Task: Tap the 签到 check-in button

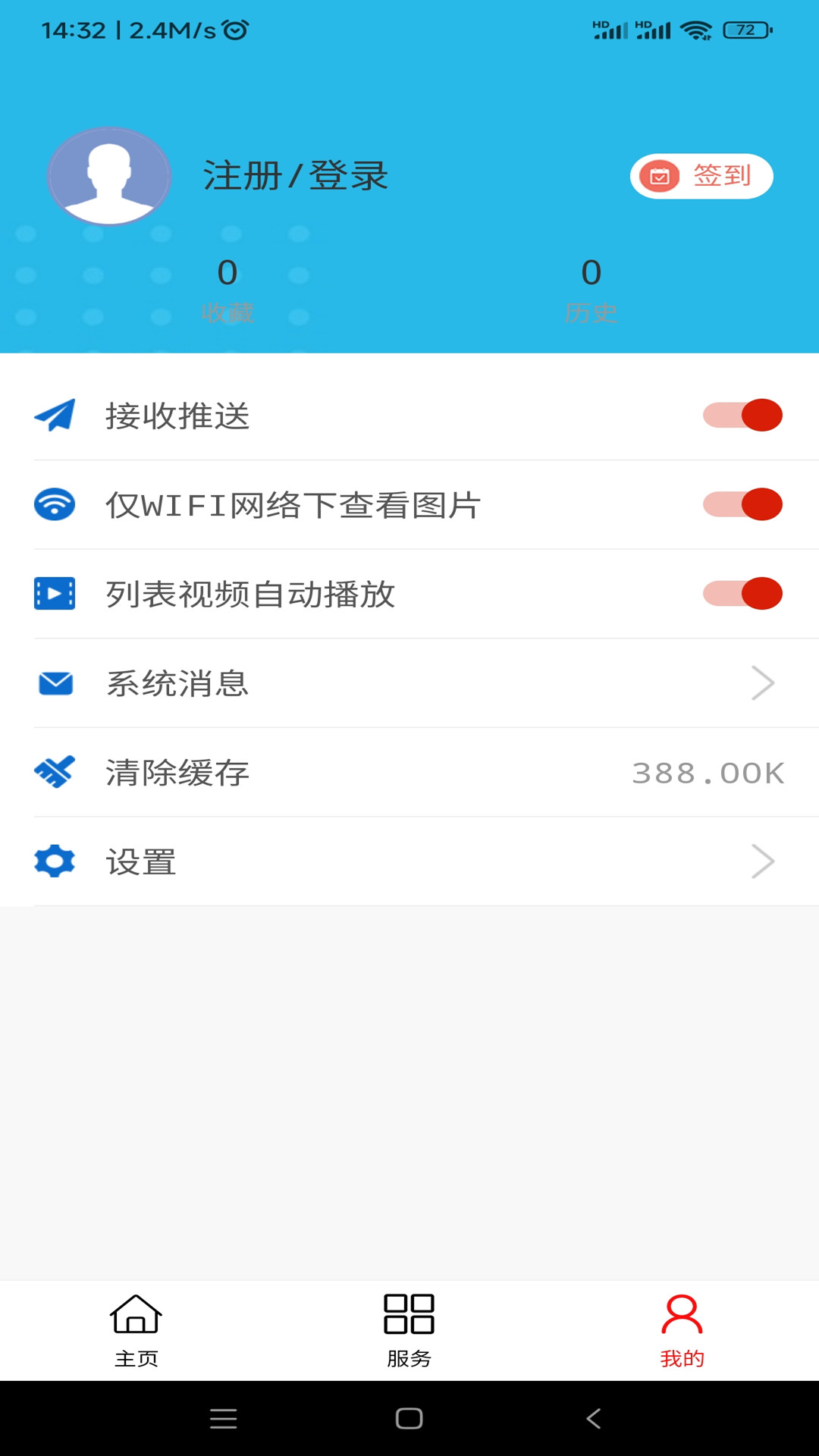Action: coord(701,175)
